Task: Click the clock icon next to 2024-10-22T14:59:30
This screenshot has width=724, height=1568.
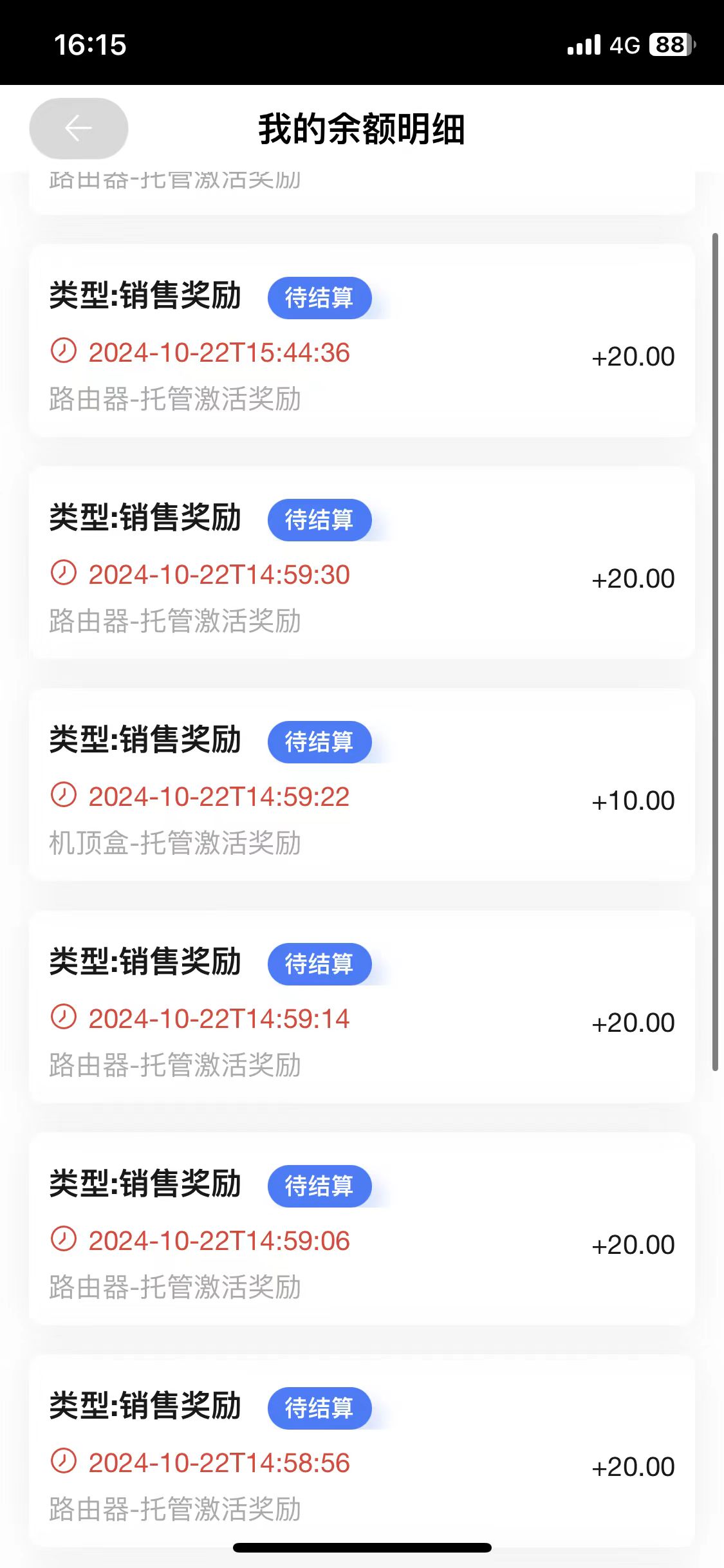Action: pyautogui.click(x=64, y=576)
